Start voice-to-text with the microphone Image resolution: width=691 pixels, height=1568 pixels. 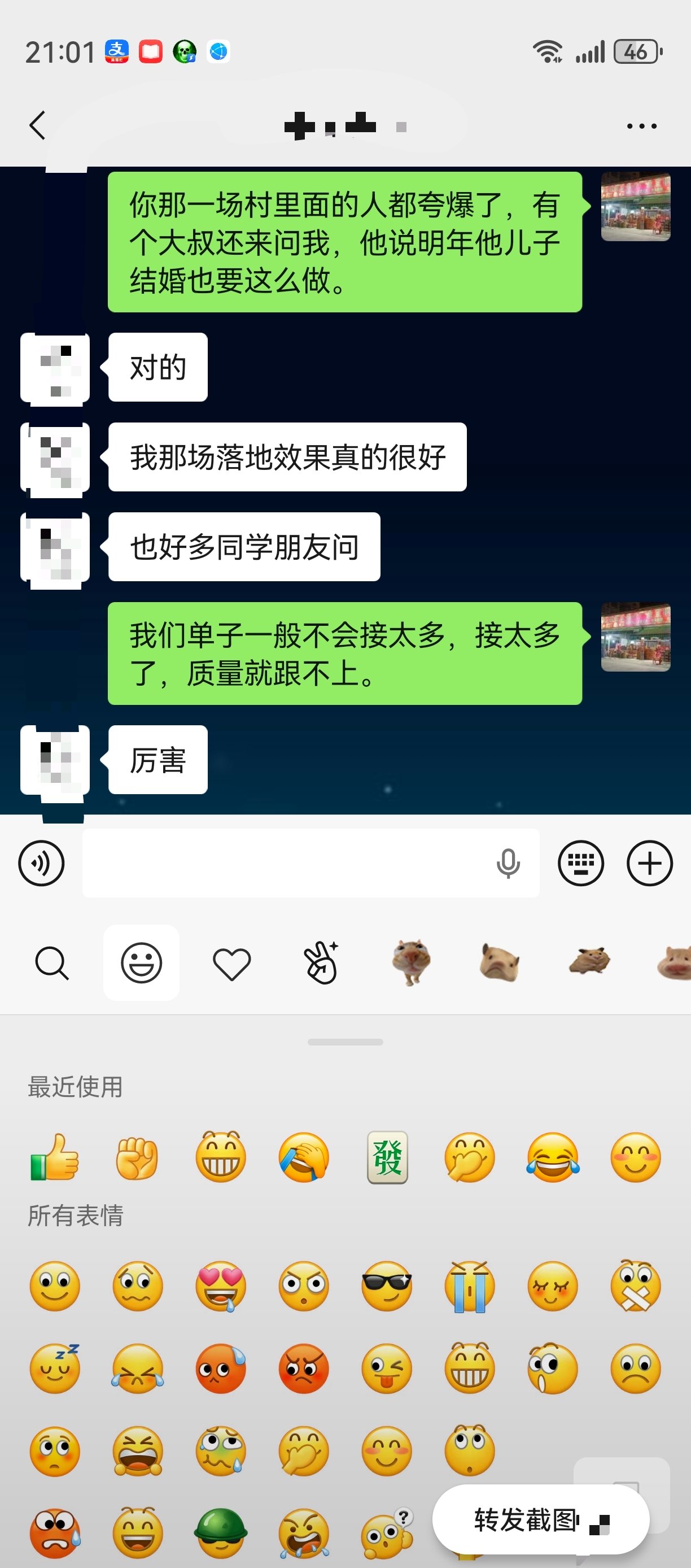pyautogui.click(x=508, y=863)
